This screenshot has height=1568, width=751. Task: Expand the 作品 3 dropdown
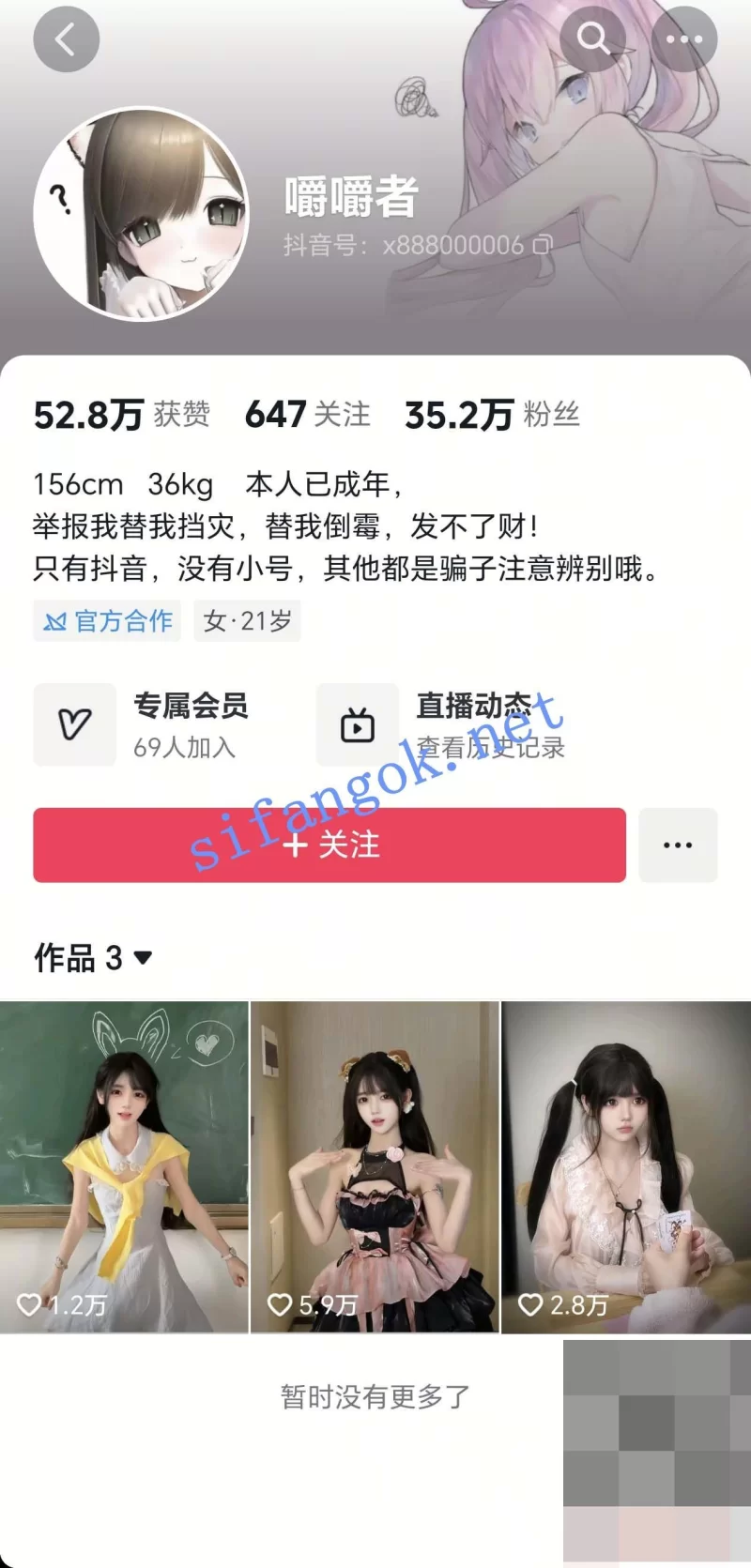94,958
